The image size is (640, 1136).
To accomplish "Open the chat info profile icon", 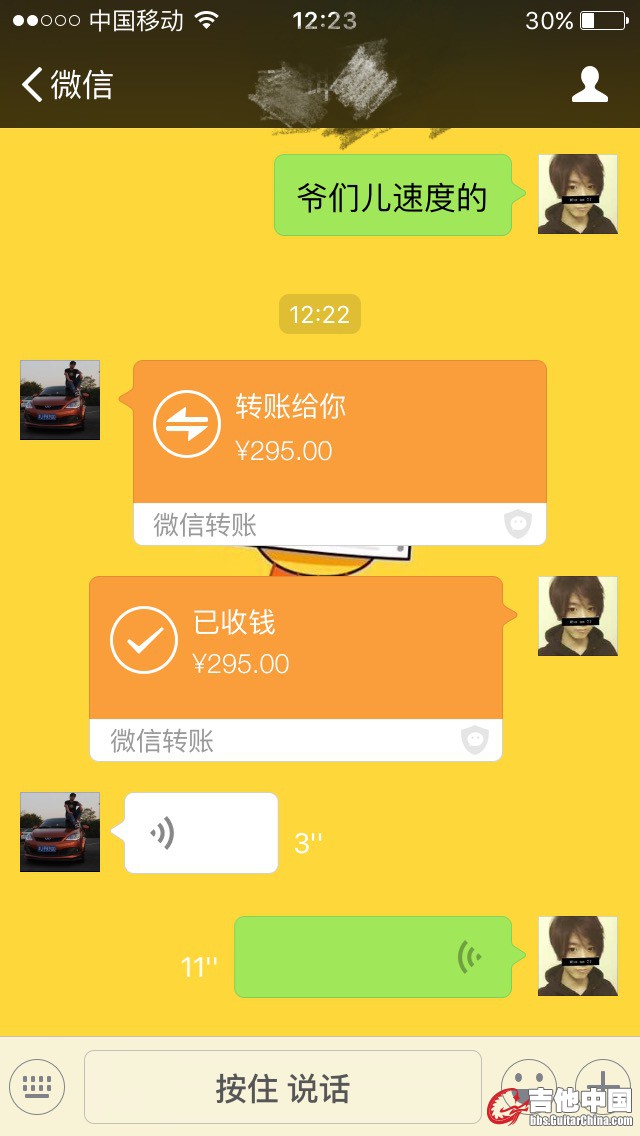I will 590,85.
